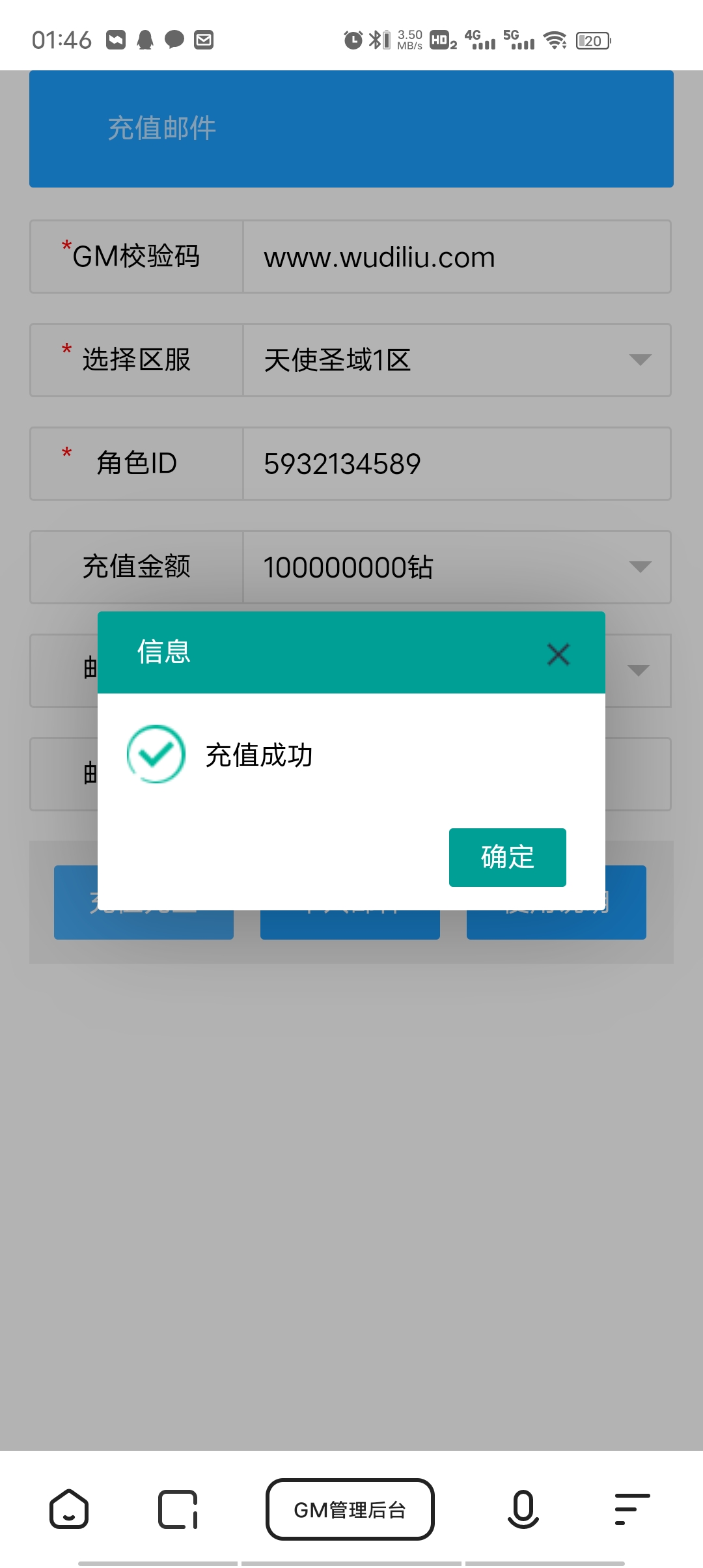Edit the 角色ID field
The height and width of the screenshot is (1568, 703).
(456, 464)
